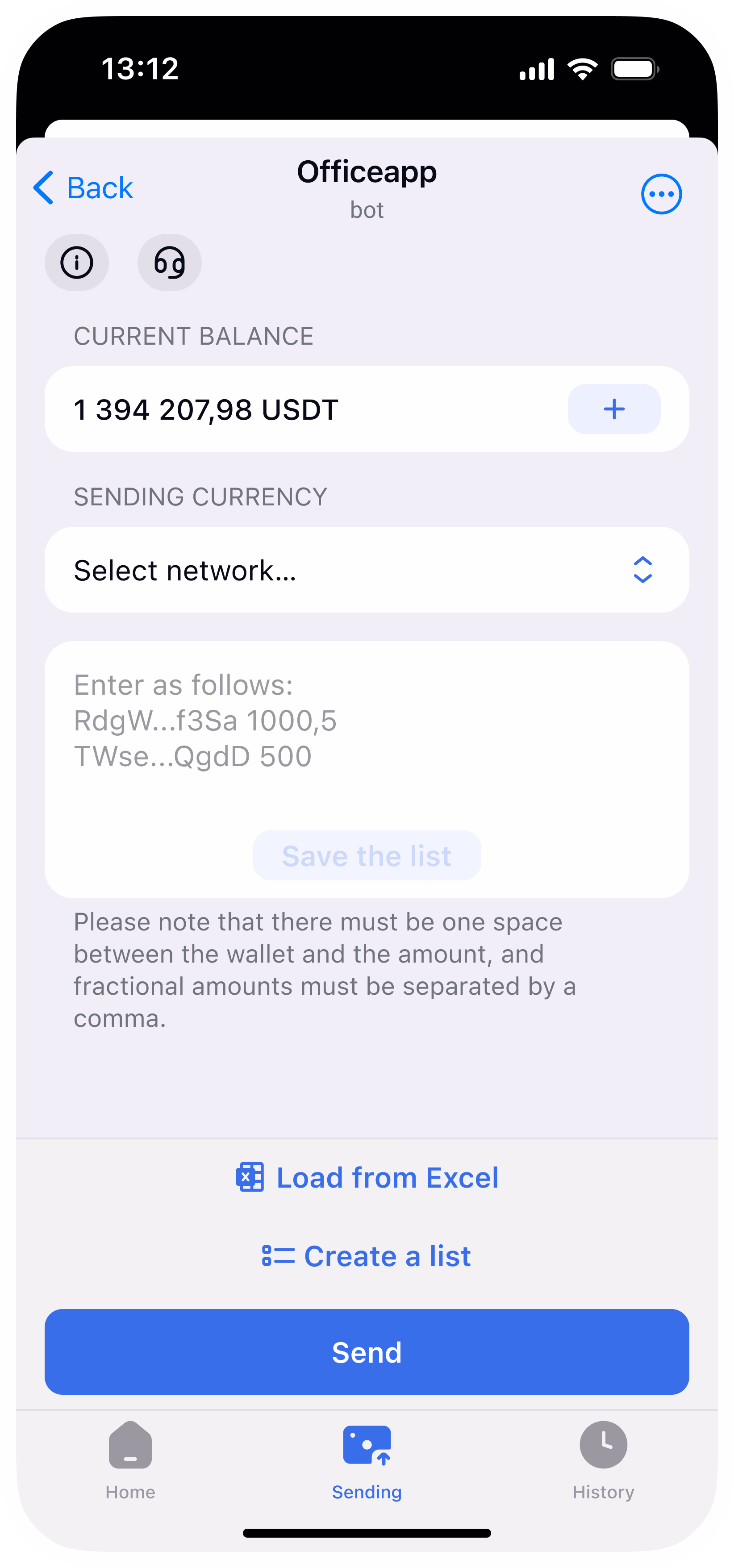This screenshot has height=1568, width=734.
Task: Load recipients from Excel
Action: (x=367, y=1177)
